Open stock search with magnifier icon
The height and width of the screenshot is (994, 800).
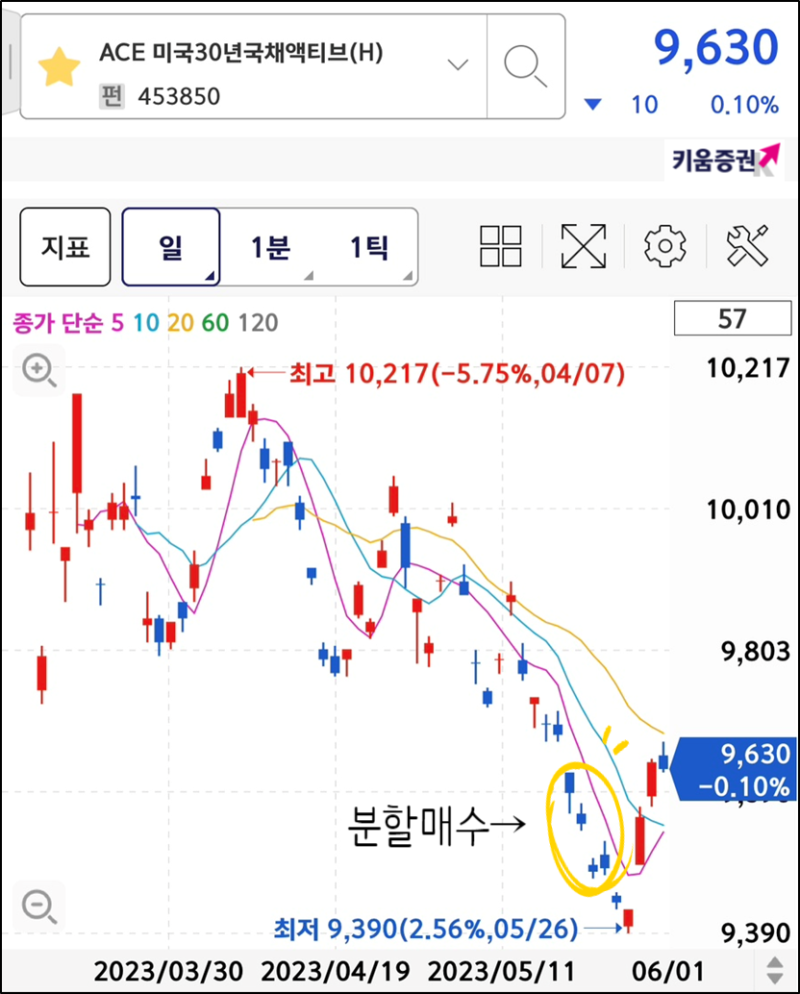[525, 66]
